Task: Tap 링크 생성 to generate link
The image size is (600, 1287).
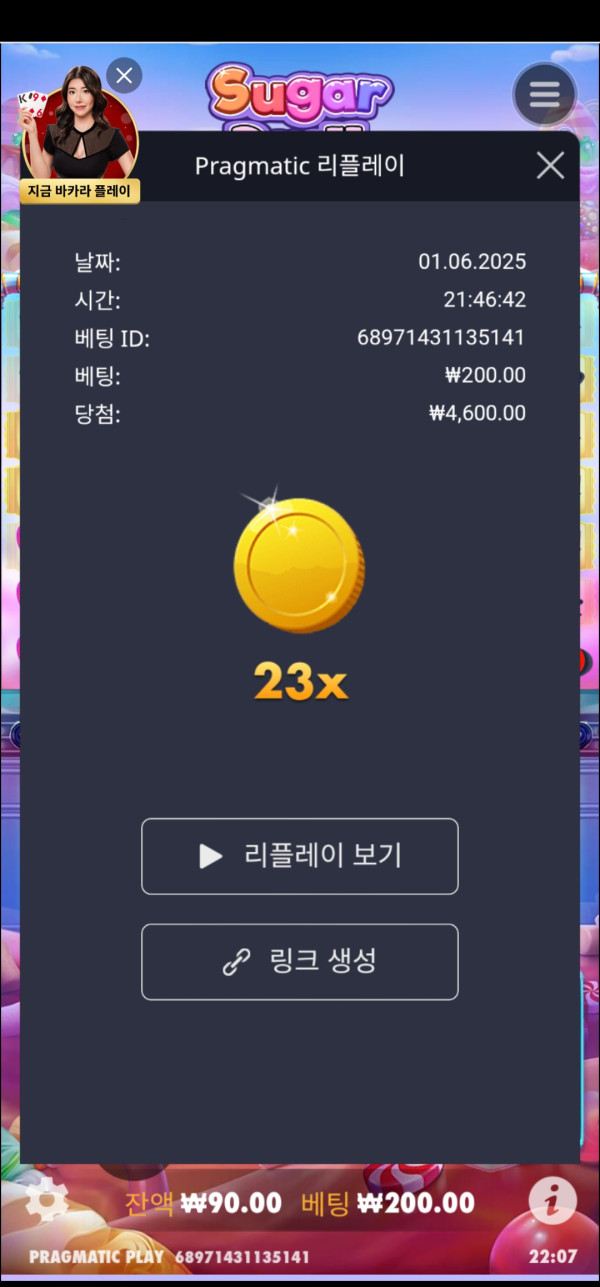Action: pos(300,962)
